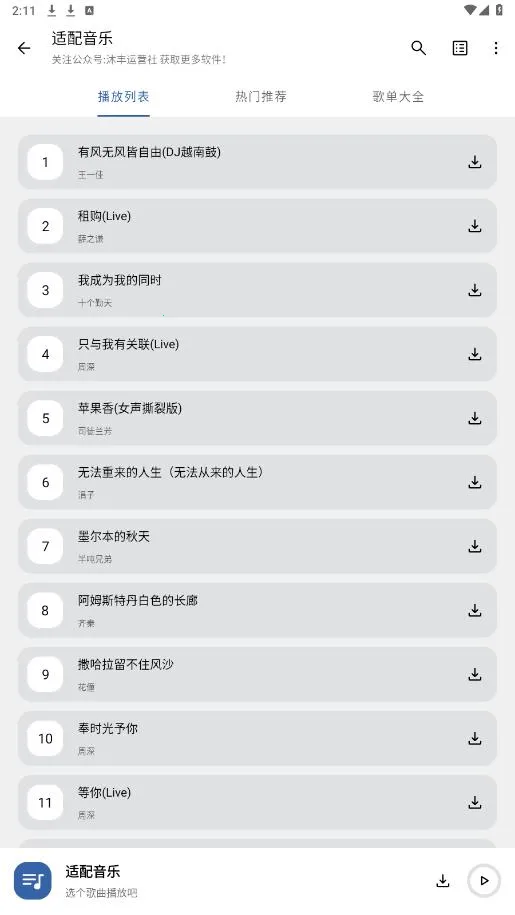Download the song 奉时光予你

coord(475,739)
